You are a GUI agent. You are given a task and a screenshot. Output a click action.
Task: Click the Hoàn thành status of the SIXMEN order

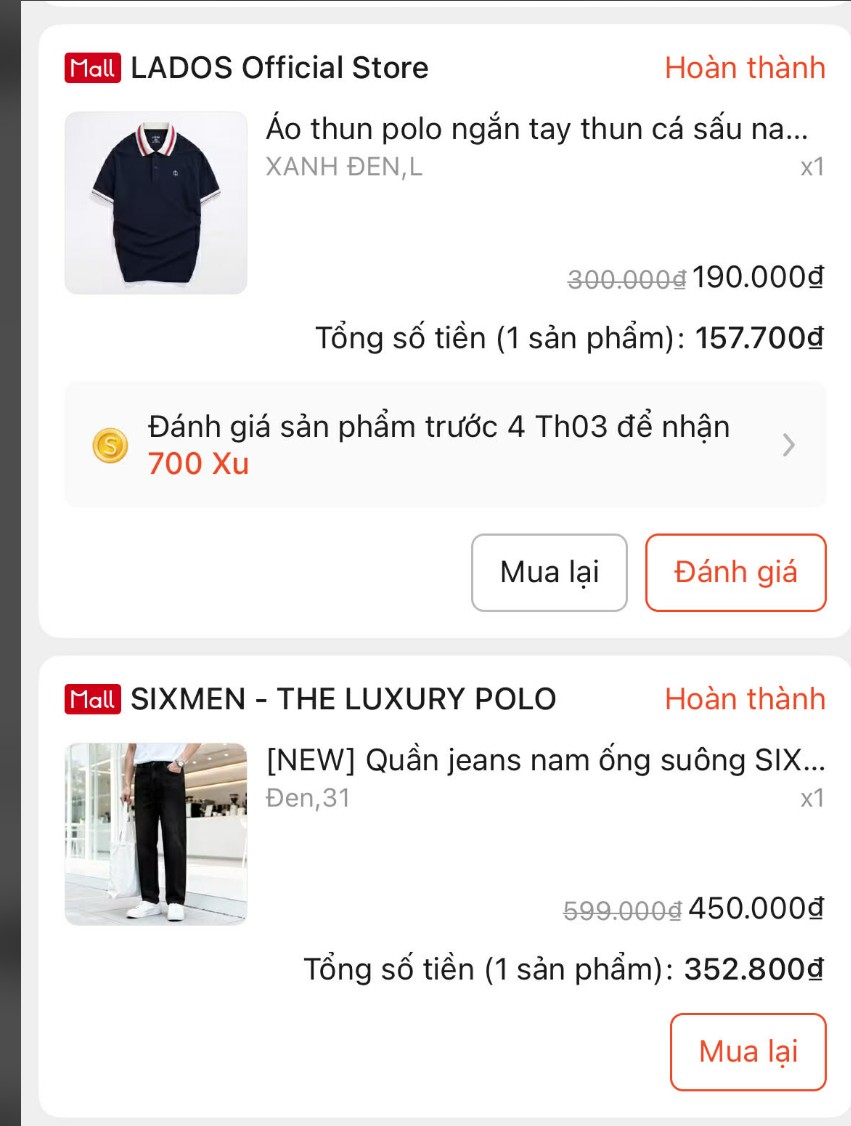click(745, 699)
